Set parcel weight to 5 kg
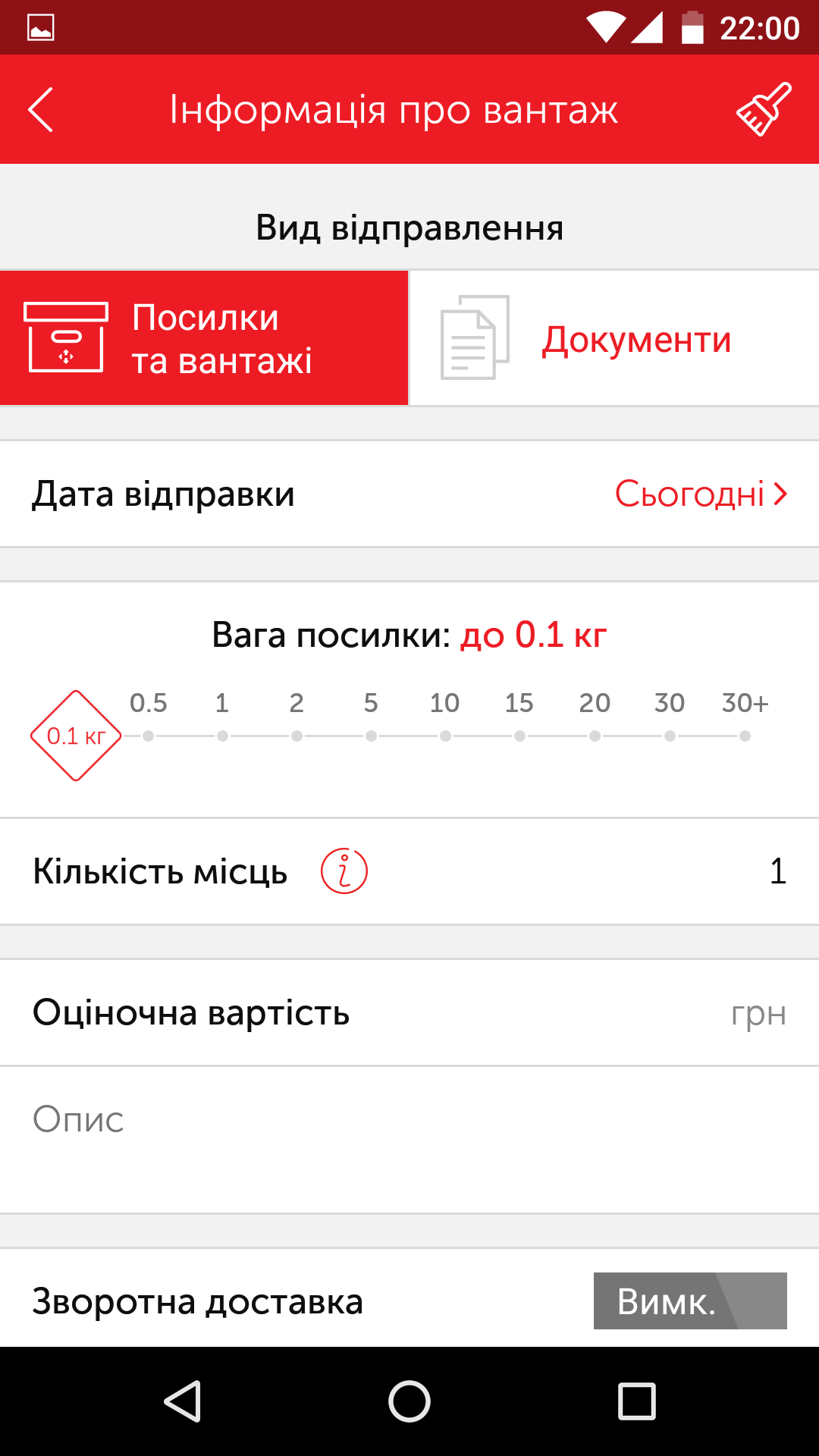 [x=371, y=736]
